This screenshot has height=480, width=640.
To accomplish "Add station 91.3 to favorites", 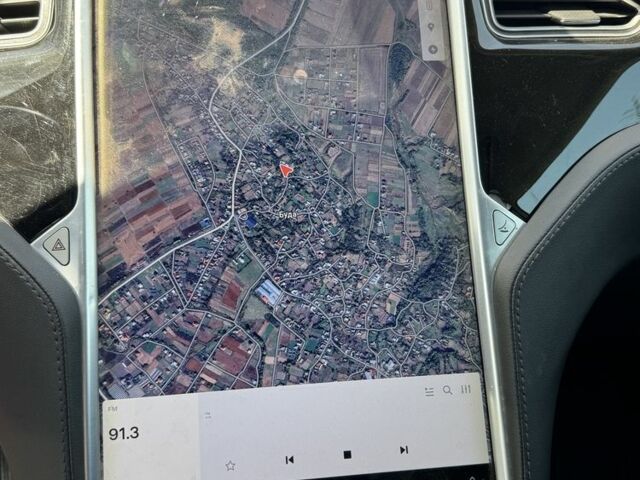I will (x=230, y=465).
